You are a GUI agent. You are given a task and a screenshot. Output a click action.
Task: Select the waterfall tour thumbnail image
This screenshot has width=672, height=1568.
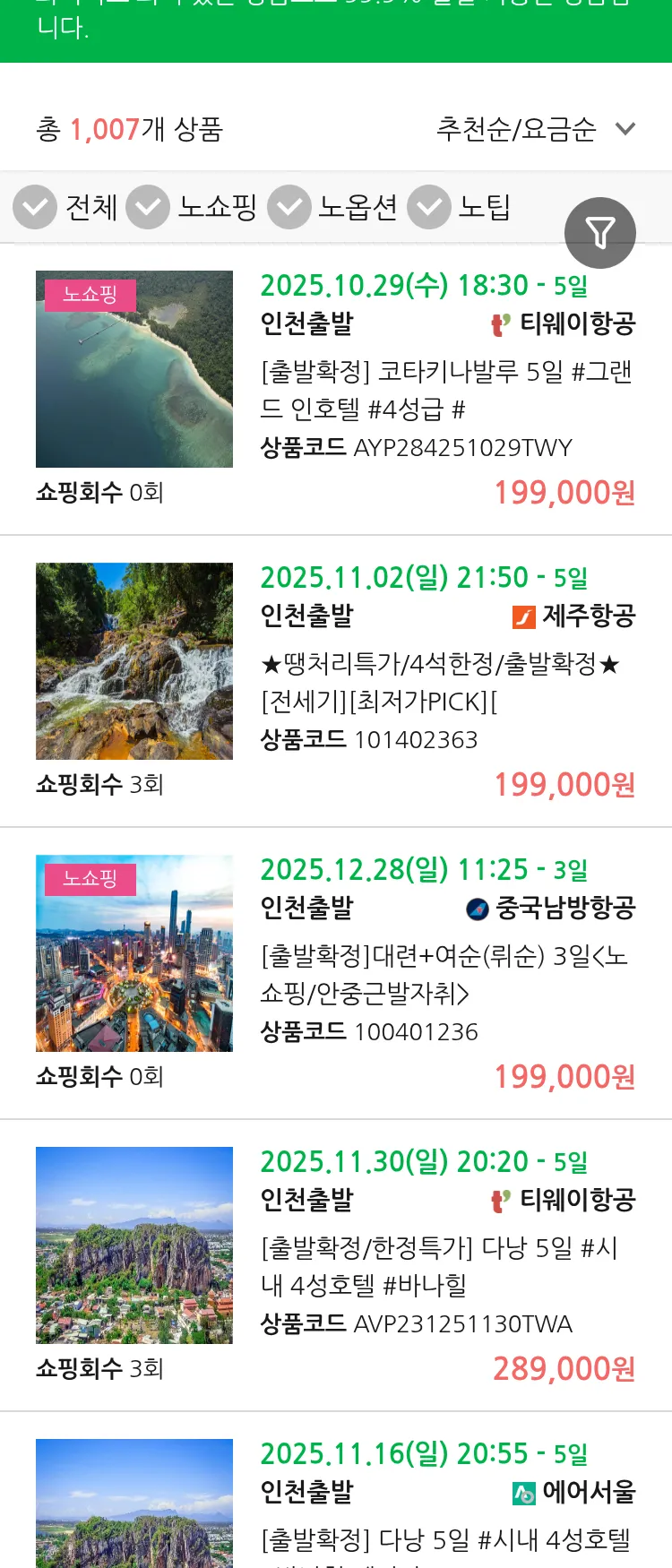(134, 661)
